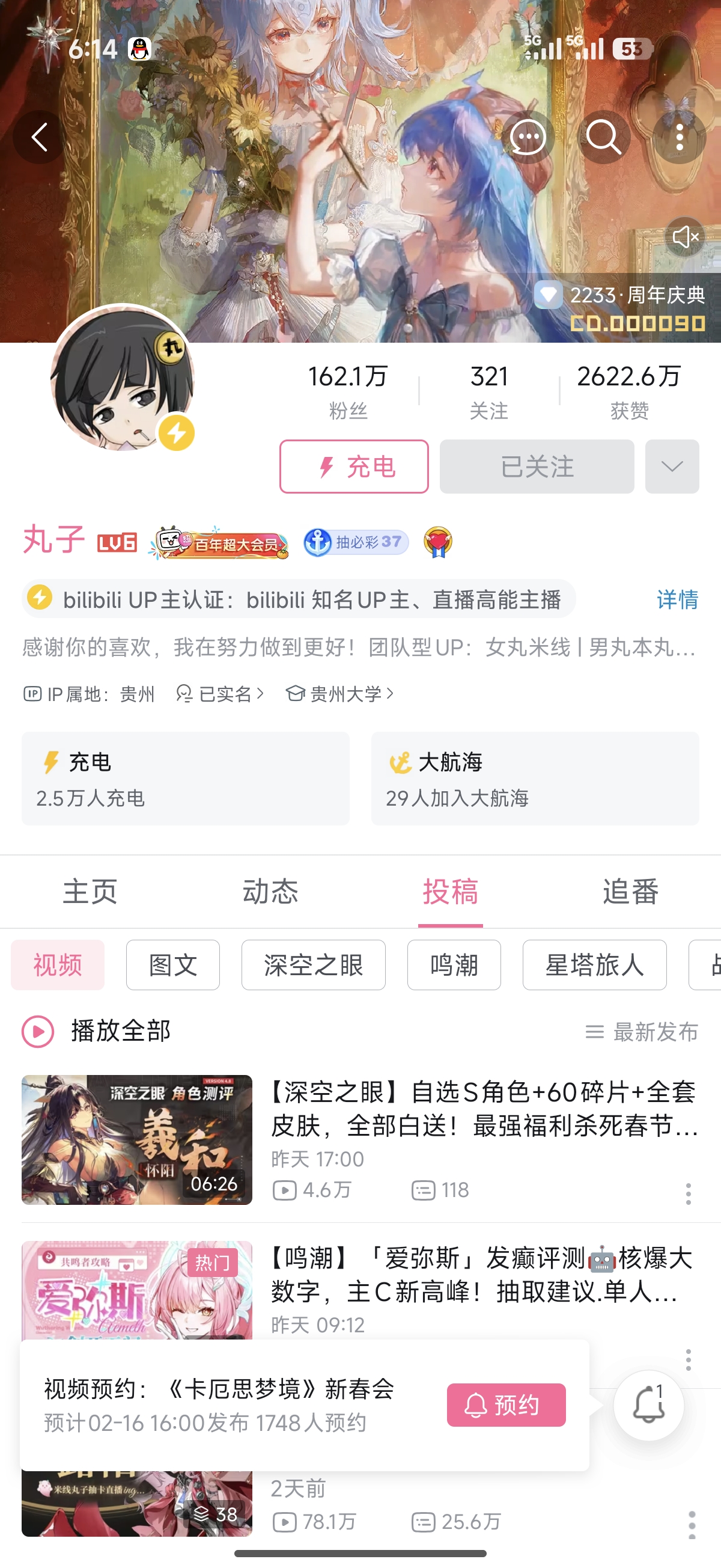Search within this creator's space

[603, 137]
